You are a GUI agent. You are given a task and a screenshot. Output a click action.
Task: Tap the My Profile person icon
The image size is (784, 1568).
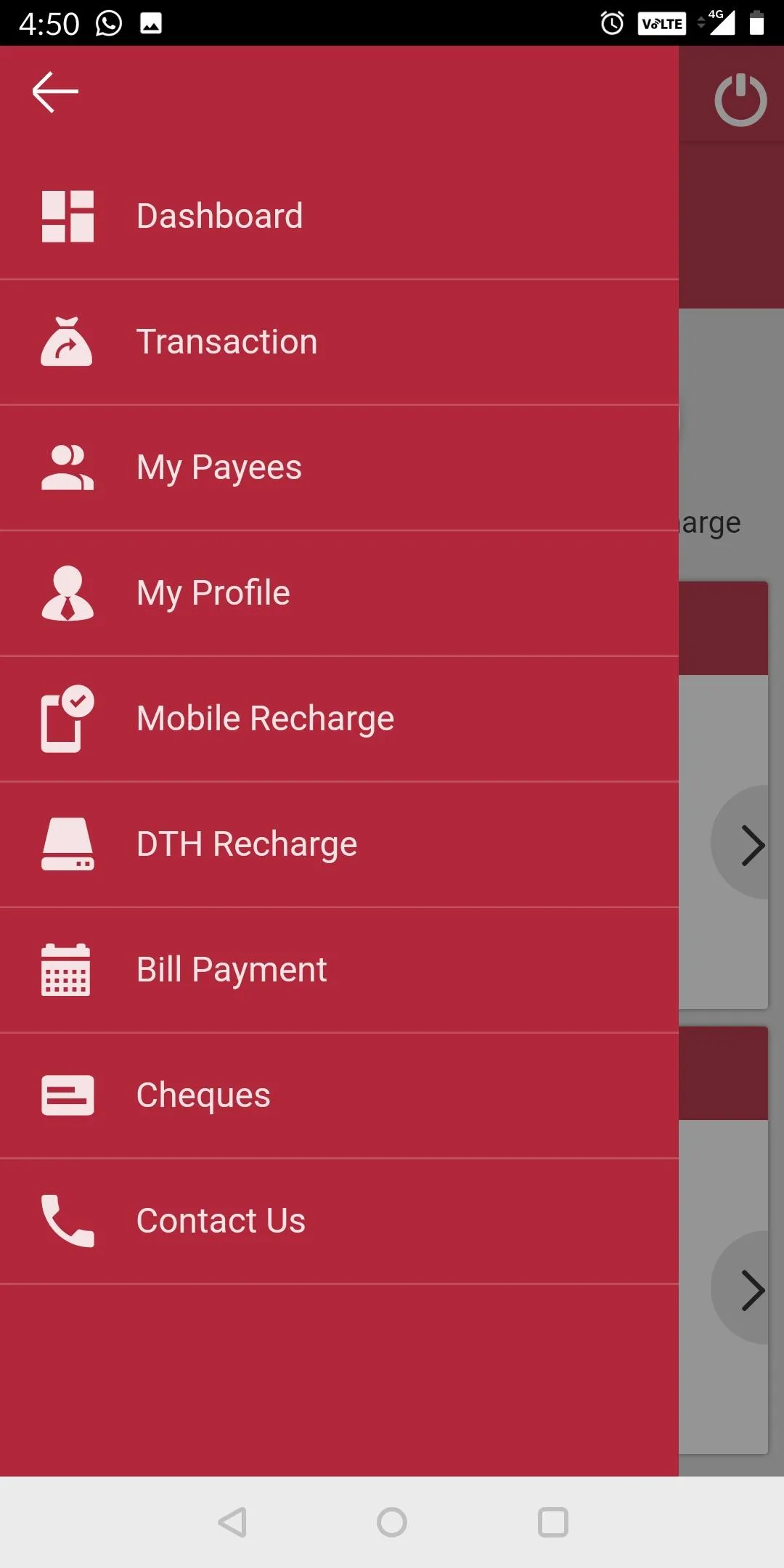coord(67,592)
